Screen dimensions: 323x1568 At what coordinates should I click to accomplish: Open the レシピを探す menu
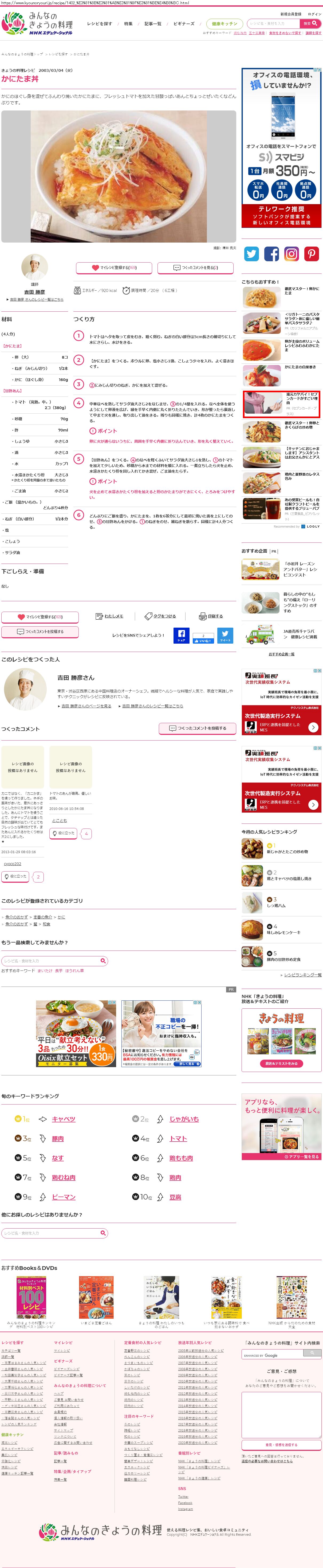point(99,24)
